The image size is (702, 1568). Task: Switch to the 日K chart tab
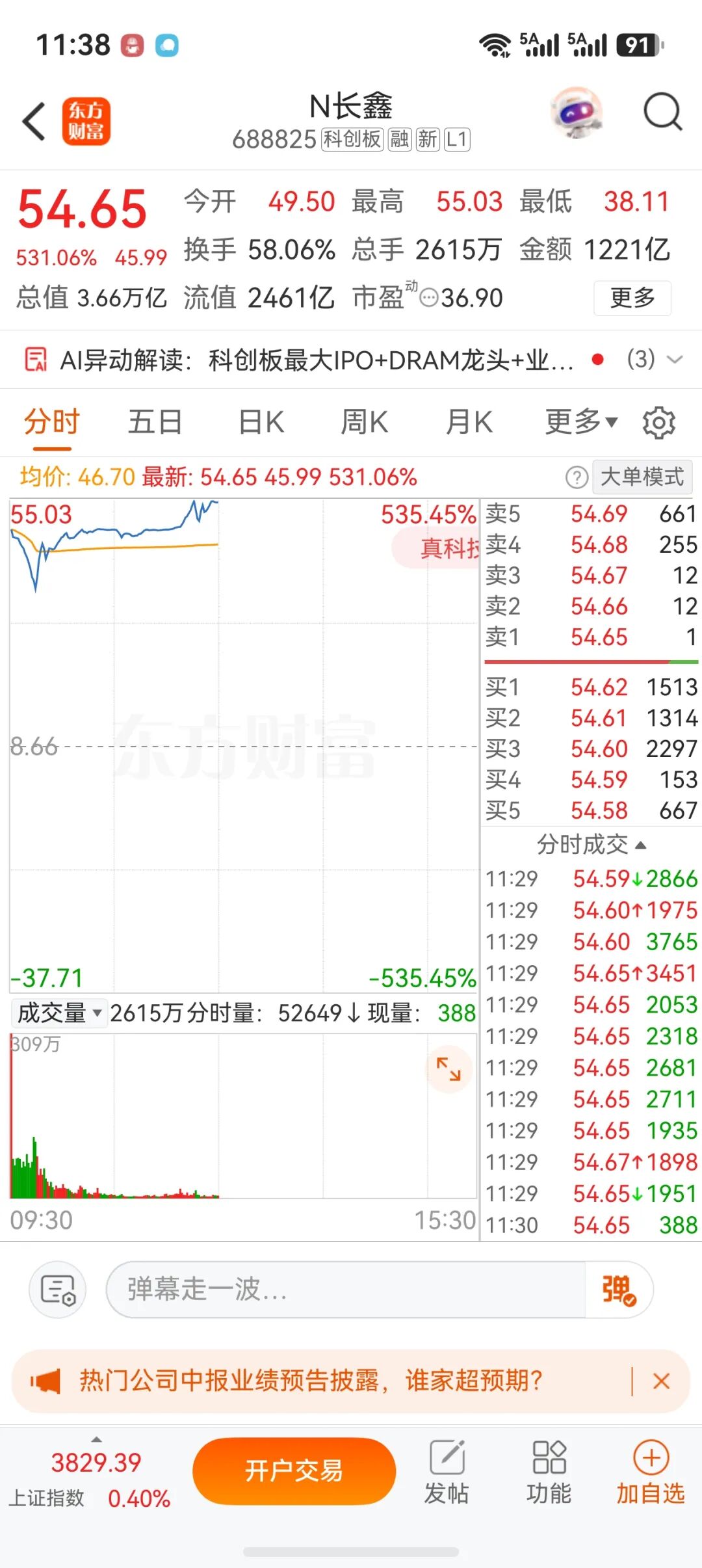coord(261,421)
